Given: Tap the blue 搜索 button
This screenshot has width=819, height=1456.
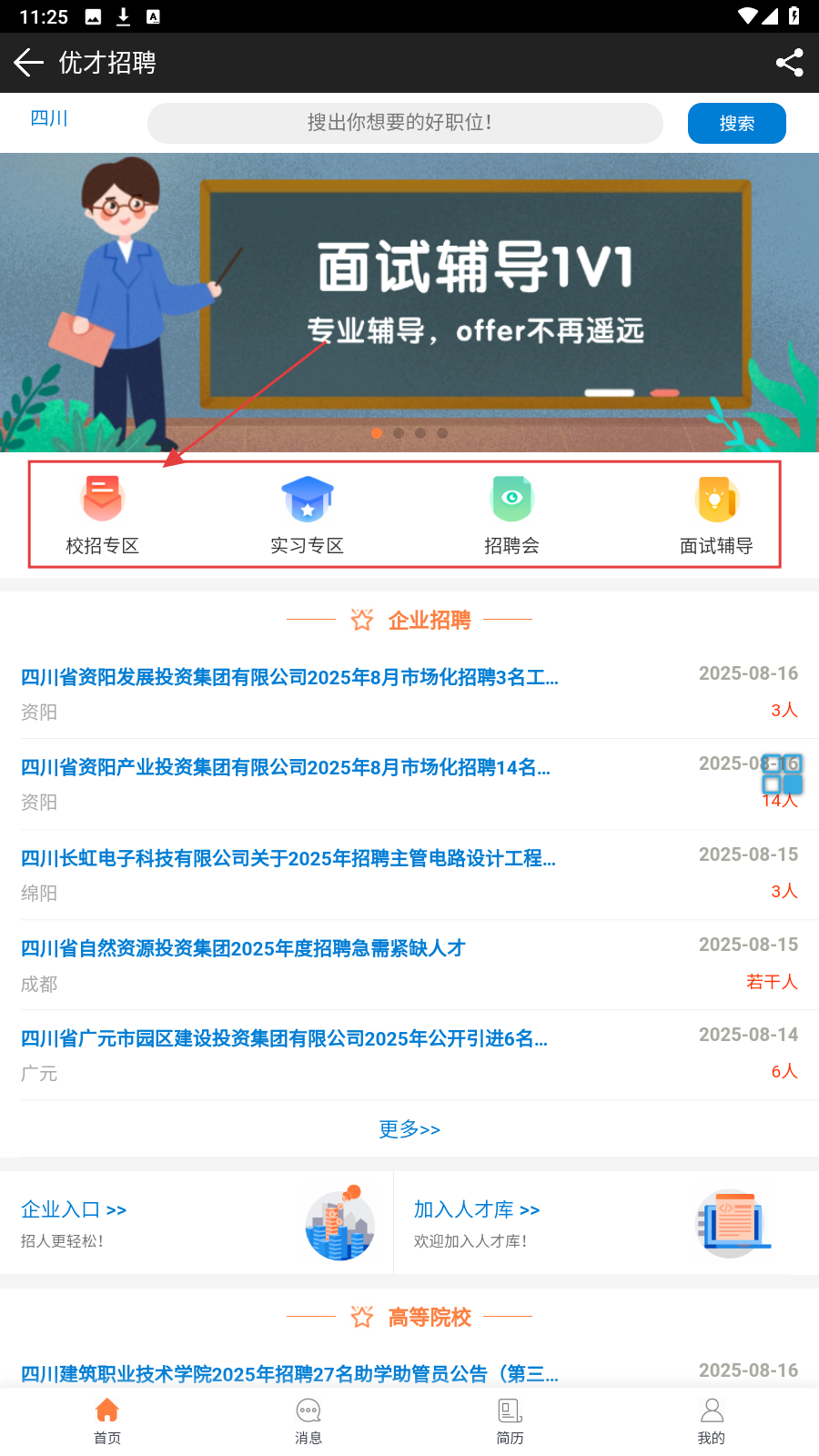Looking at the screenshot, I should click(736, 123).
